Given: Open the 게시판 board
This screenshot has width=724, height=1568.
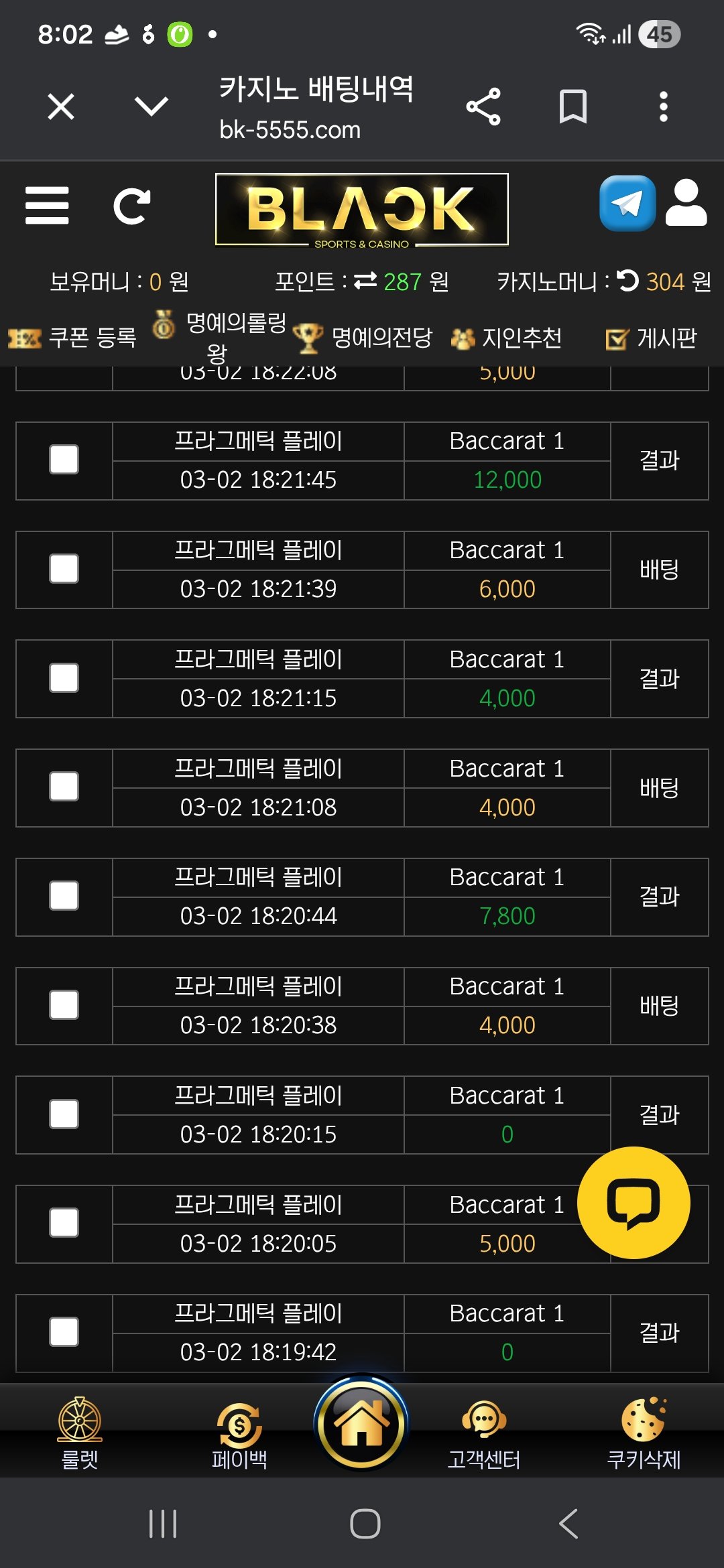Looking at the screenshot, I should click(652, 338).
